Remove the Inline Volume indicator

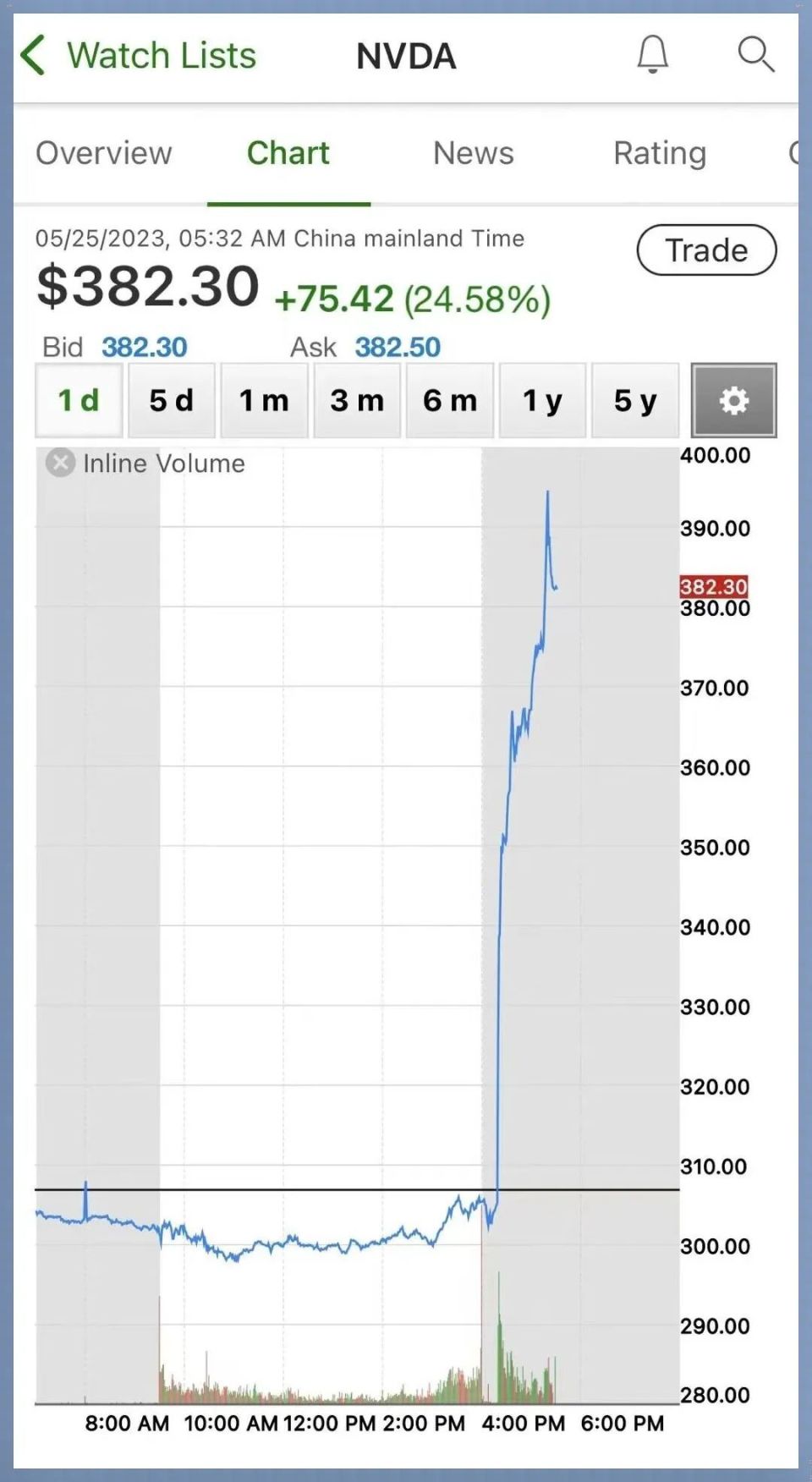tap(60, 463)
